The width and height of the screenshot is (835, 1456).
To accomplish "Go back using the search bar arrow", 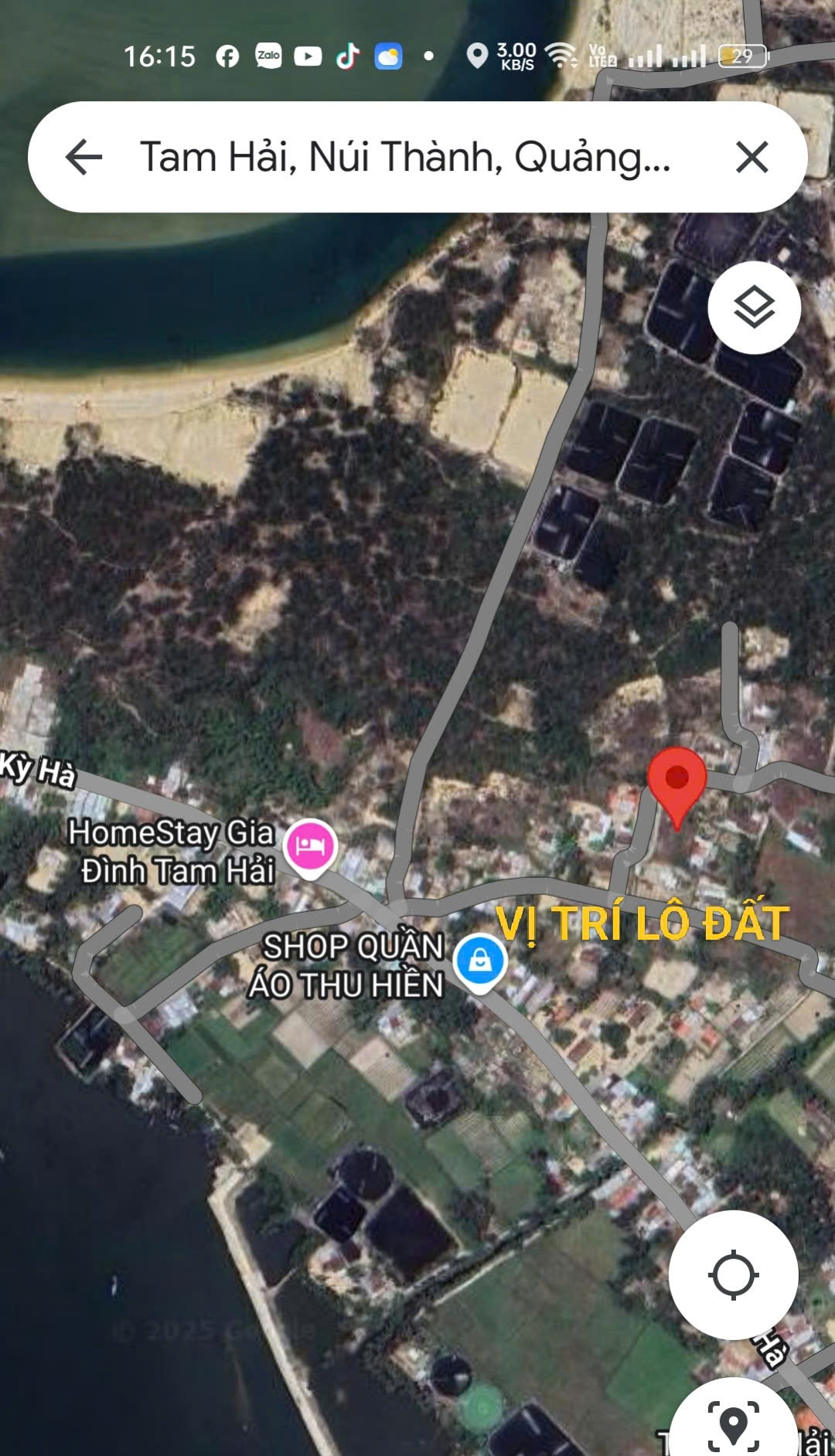I will [83, 157].
